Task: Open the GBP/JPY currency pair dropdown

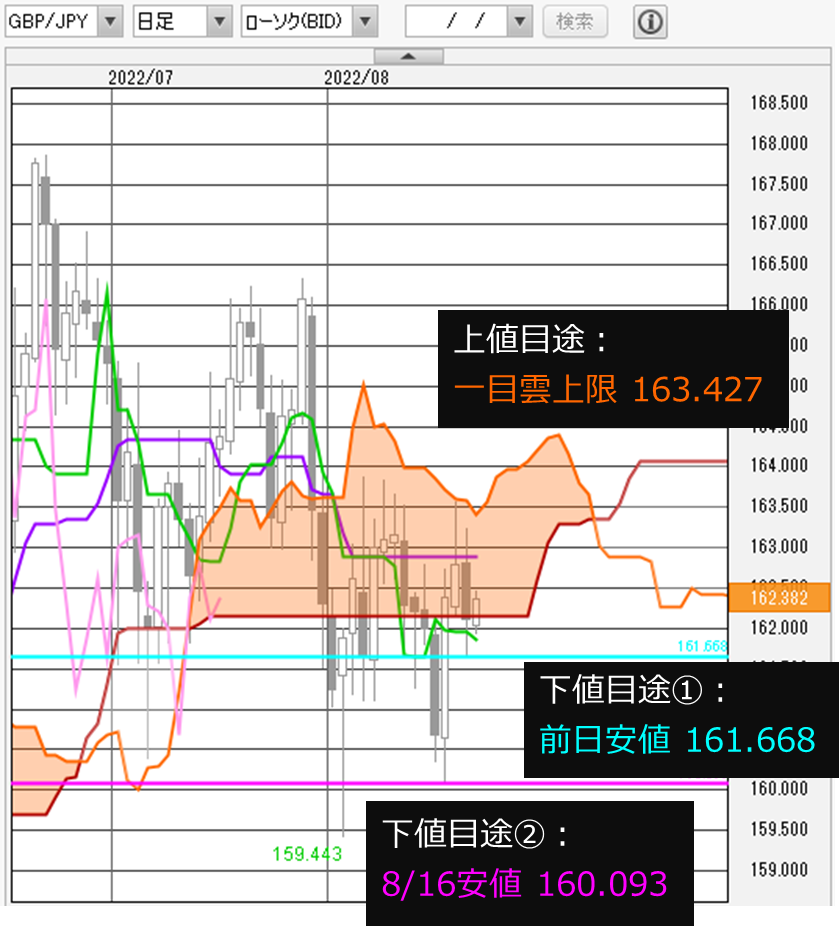Action: tap(111, 21)
